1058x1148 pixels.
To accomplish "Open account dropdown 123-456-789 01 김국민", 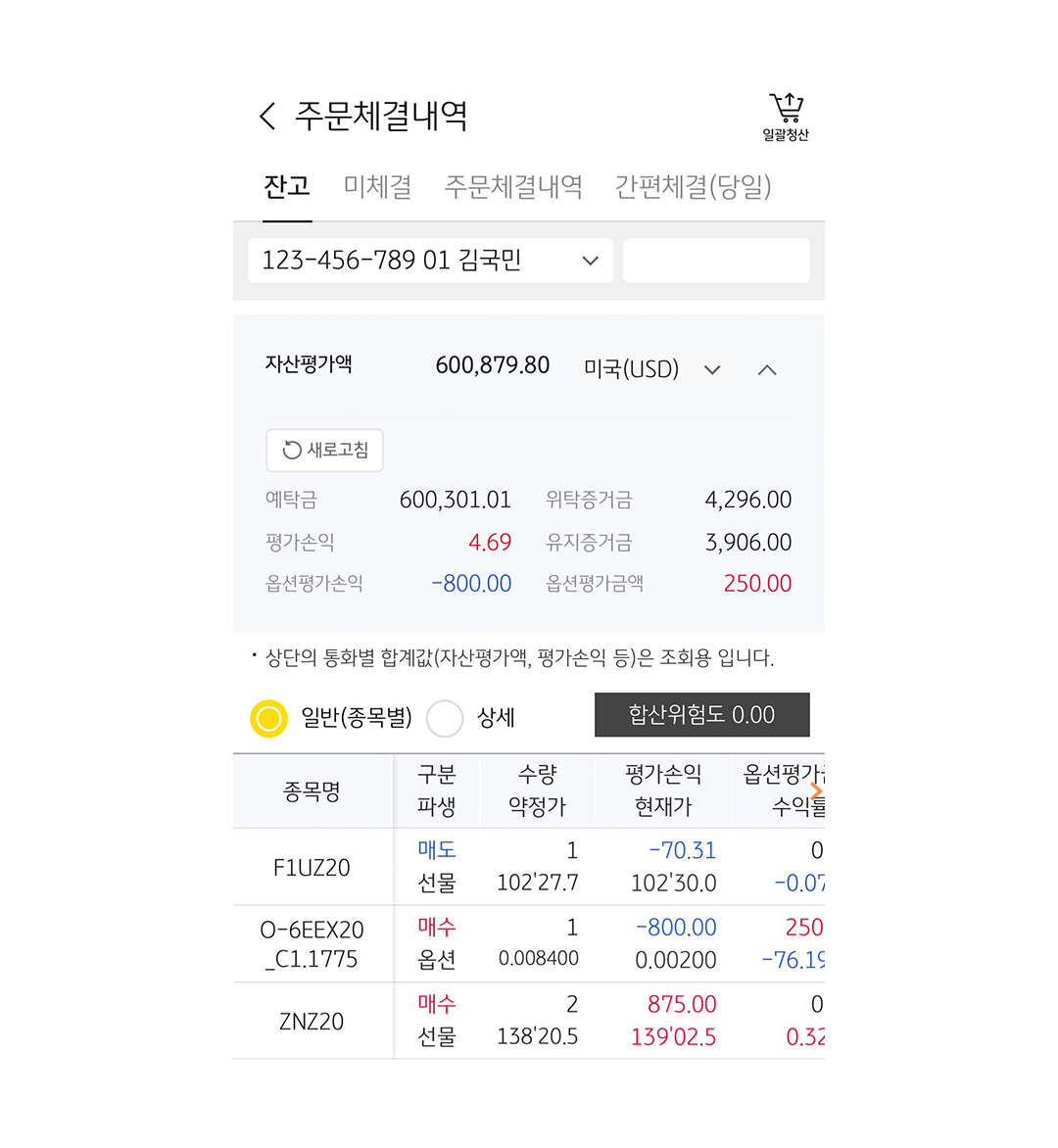I will pos(430,261).
